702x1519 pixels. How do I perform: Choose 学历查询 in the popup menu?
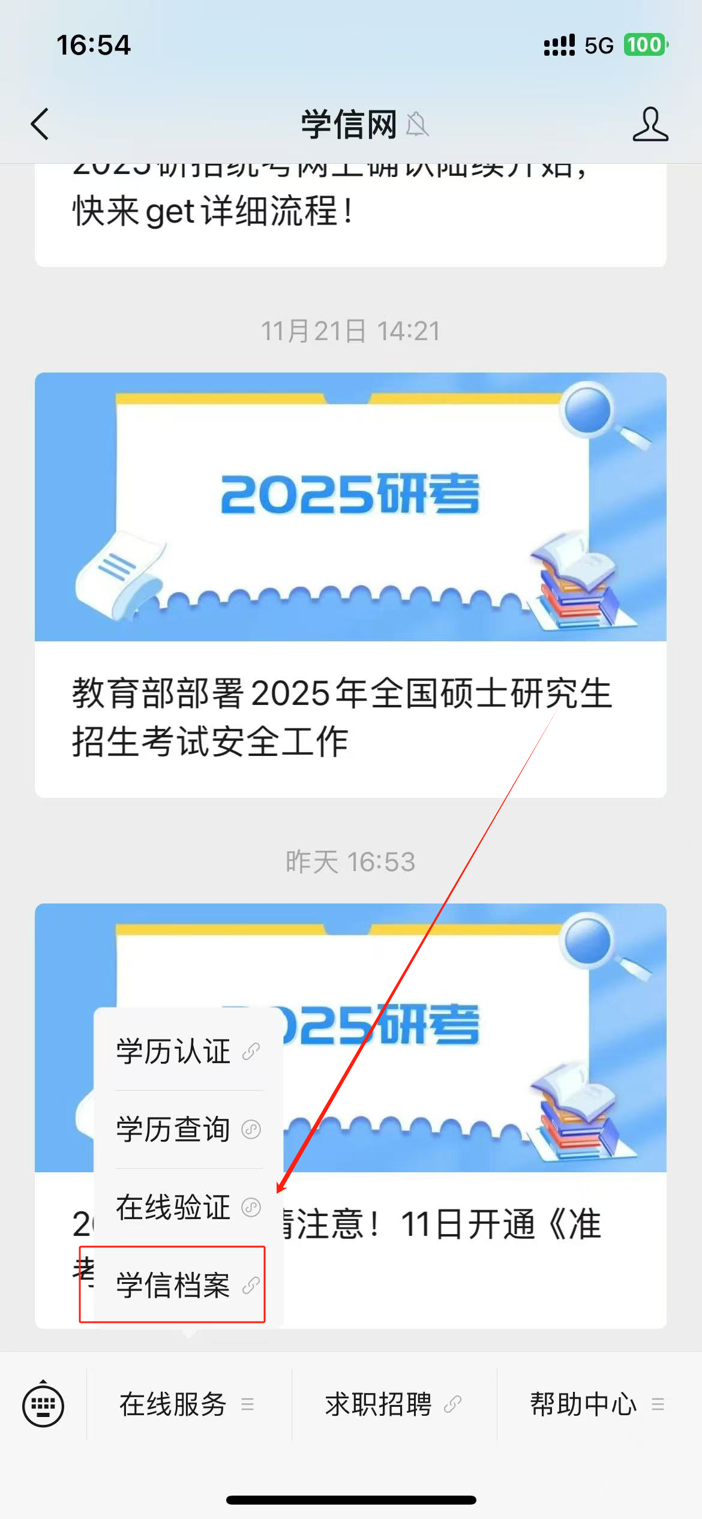pos(187,1129)
